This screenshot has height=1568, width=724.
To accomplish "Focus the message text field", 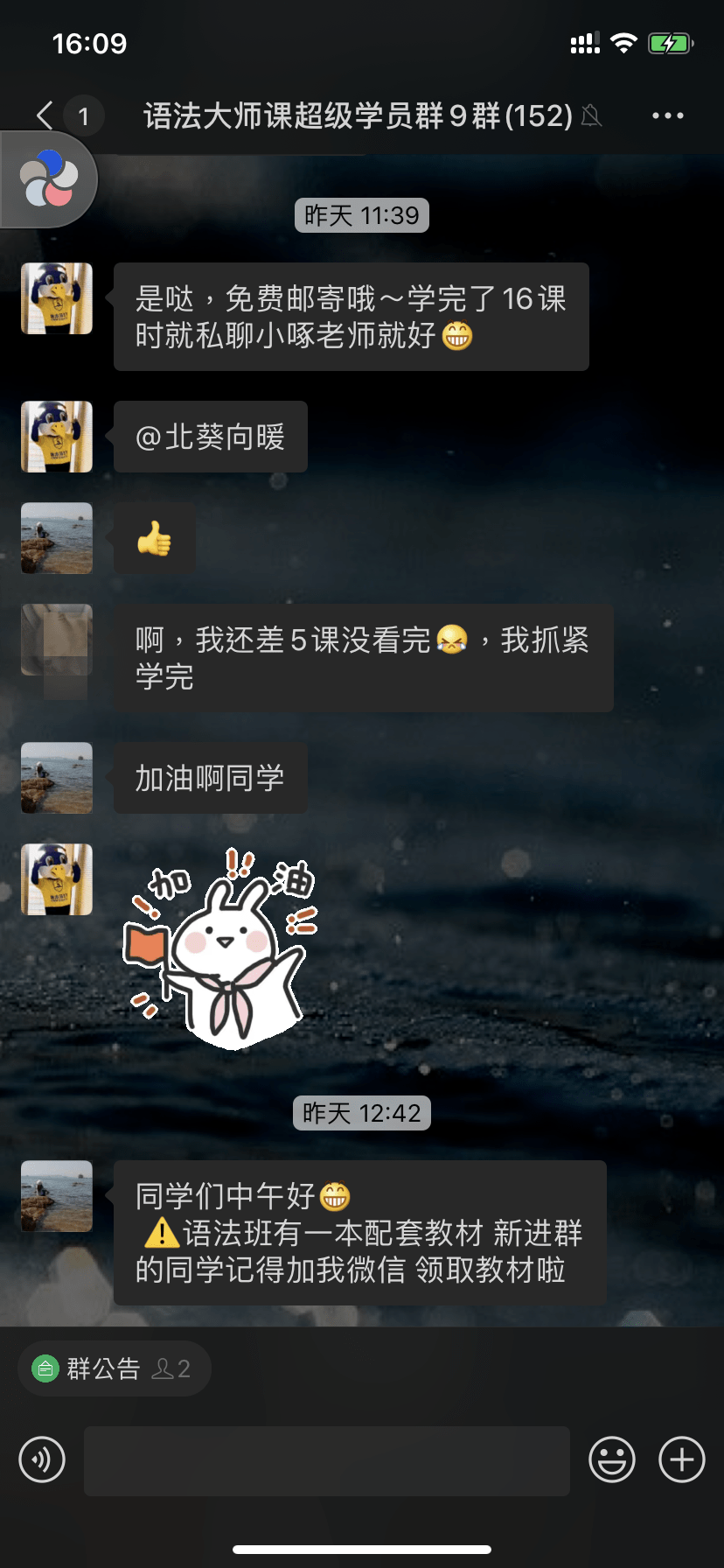I will click(x=327, y=1460).
